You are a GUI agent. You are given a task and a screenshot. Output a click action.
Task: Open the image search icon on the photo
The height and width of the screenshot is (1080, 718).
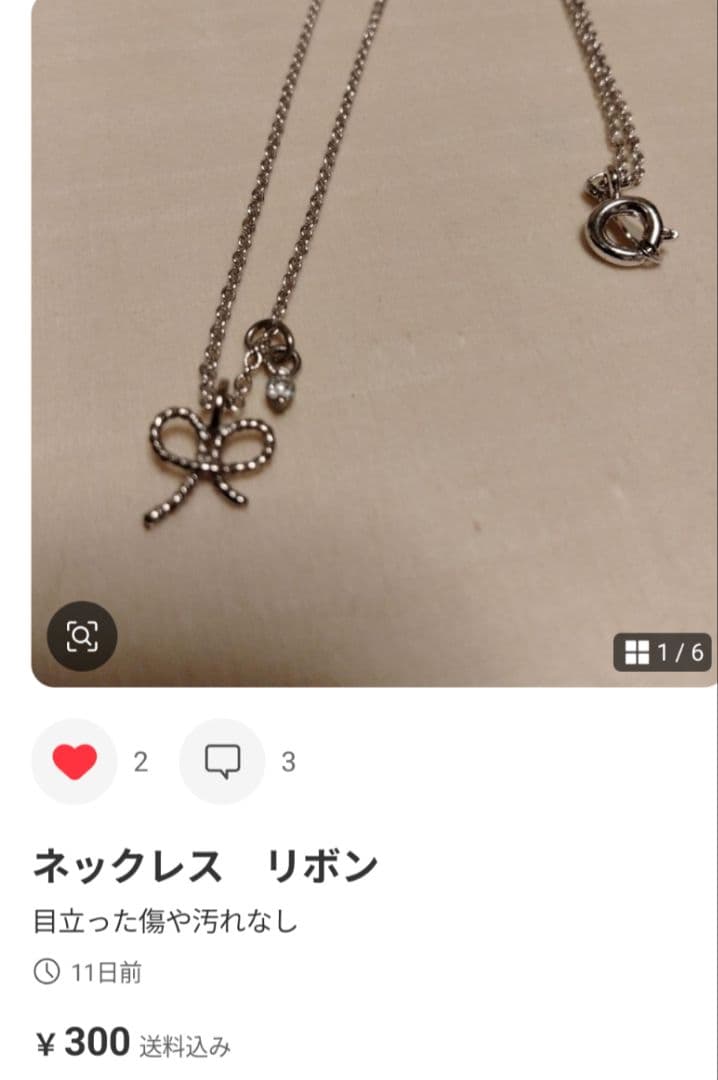pyautogui.click(x=82, y=636)
